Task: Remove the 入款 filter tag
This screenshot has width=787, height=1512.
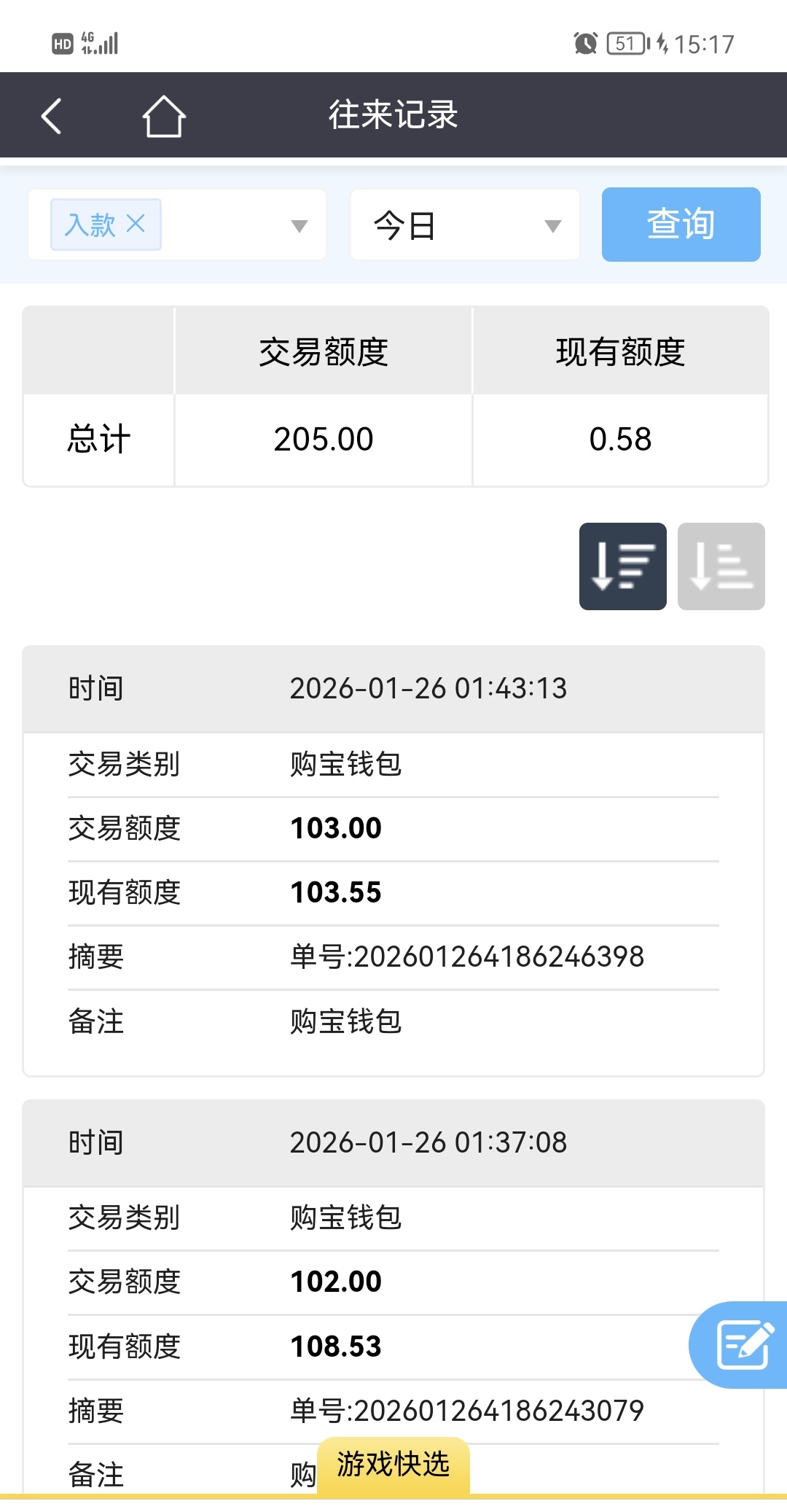Action: tap(136, 223)
